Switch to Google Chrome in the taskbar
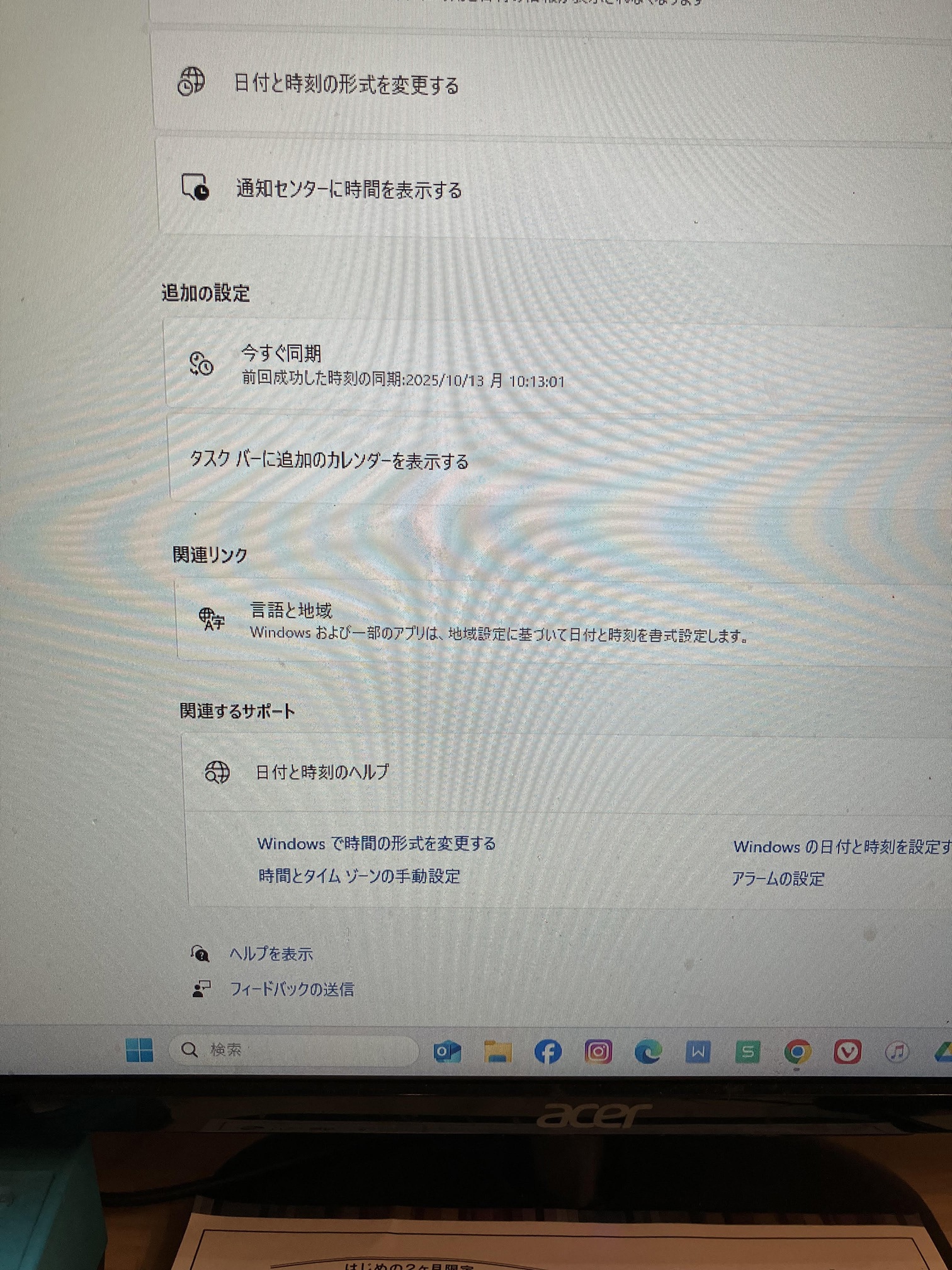This screenshot has height=1270, width=952. coord(797,1052)
